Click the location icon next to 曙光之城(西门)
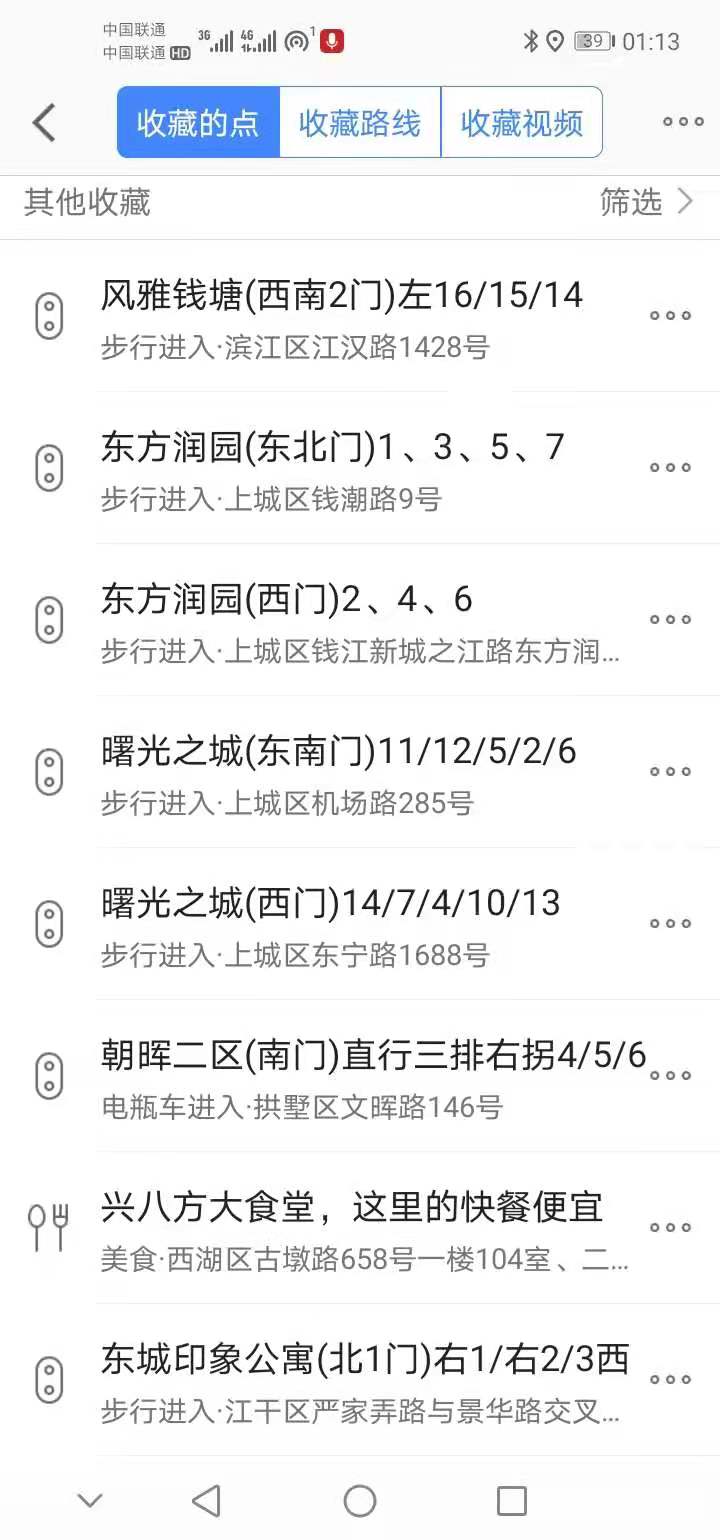720x1540 pixels. pos(48,923)
